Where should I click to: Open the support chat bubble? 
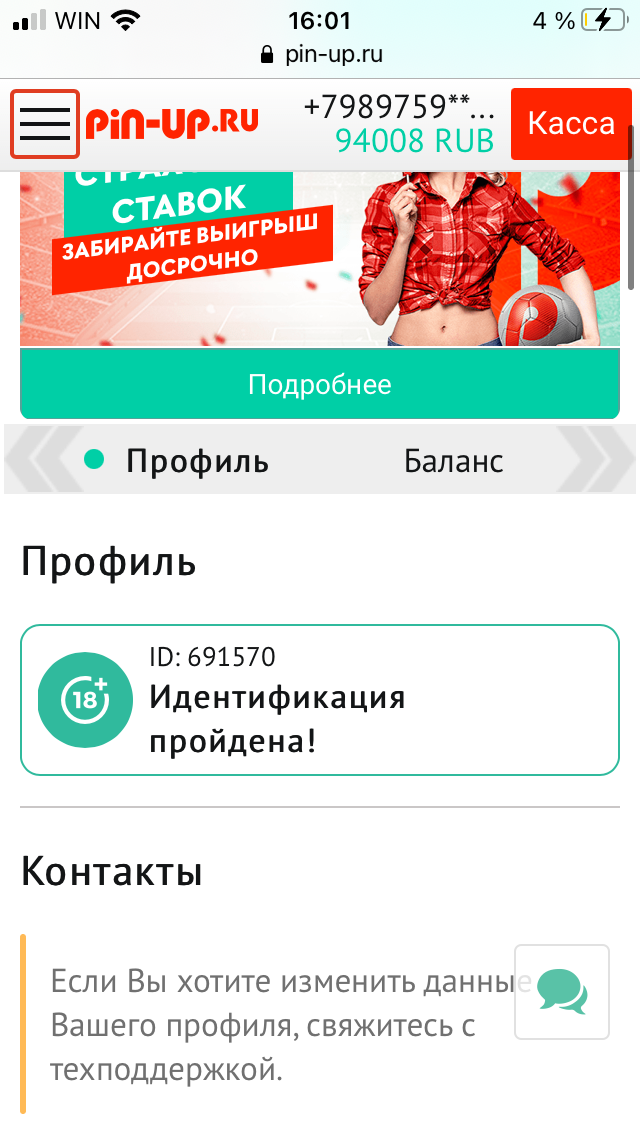561,992
